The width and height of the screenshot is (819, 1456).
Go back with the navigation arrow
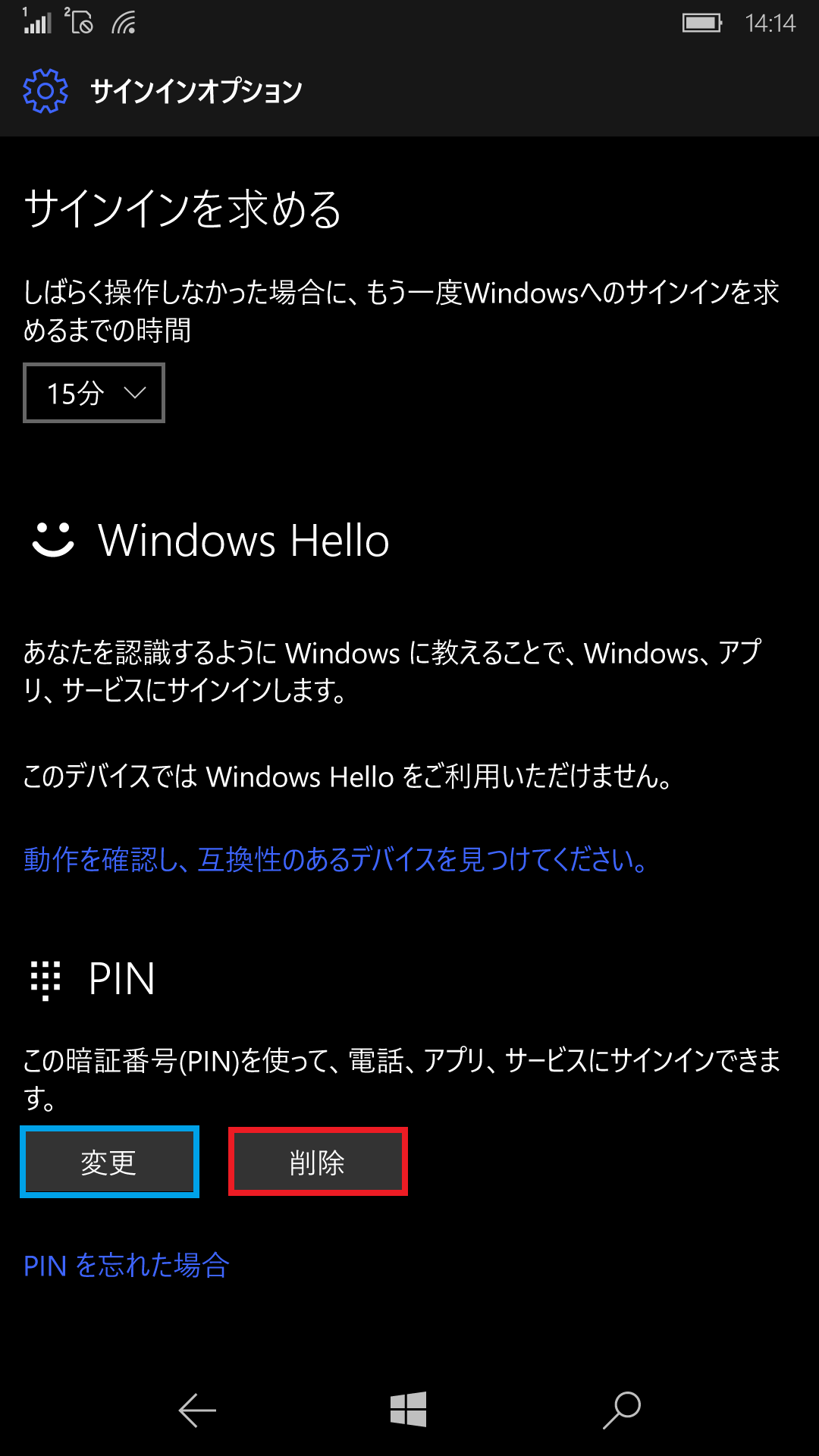[197, 1410]
